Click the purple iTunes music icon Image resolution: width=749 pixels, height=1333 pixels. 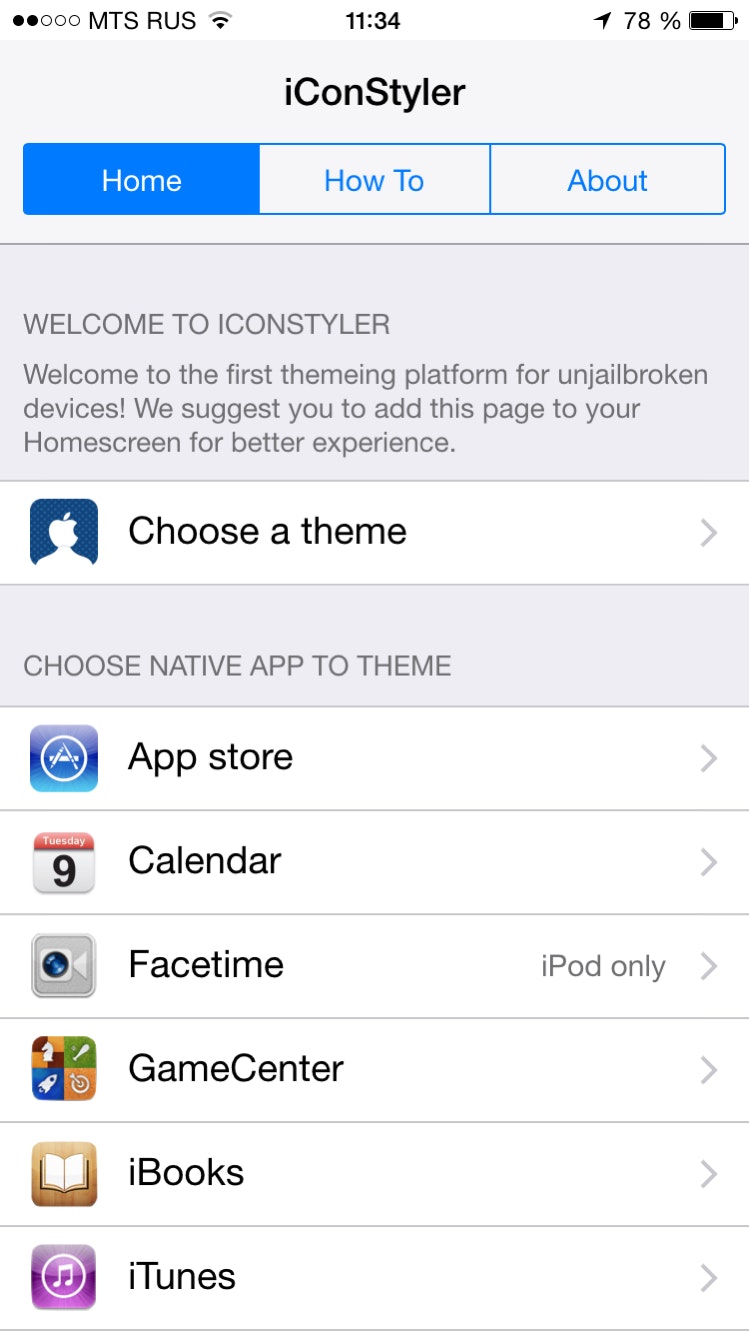pos(63,1277)
